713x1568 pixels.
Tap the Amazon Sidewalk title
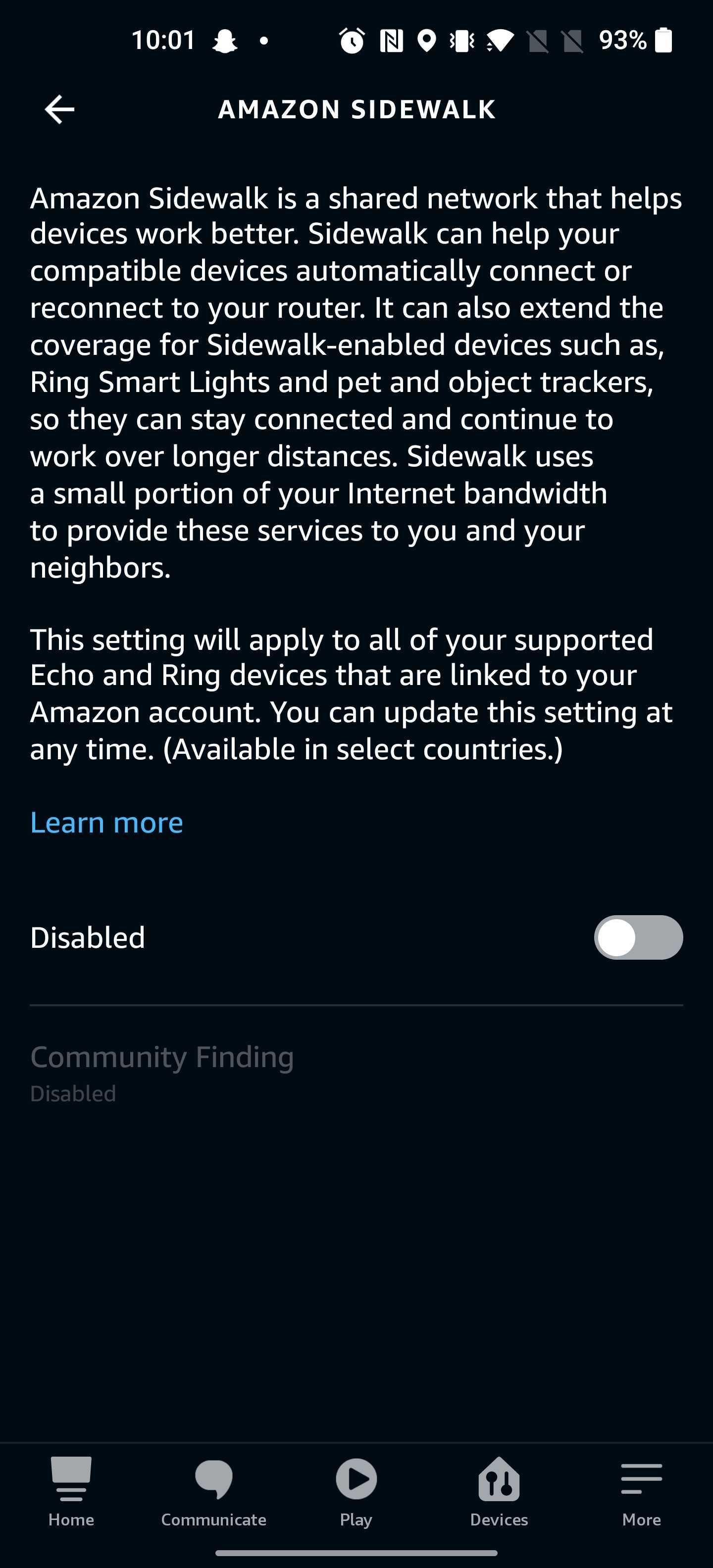point(356,109)
